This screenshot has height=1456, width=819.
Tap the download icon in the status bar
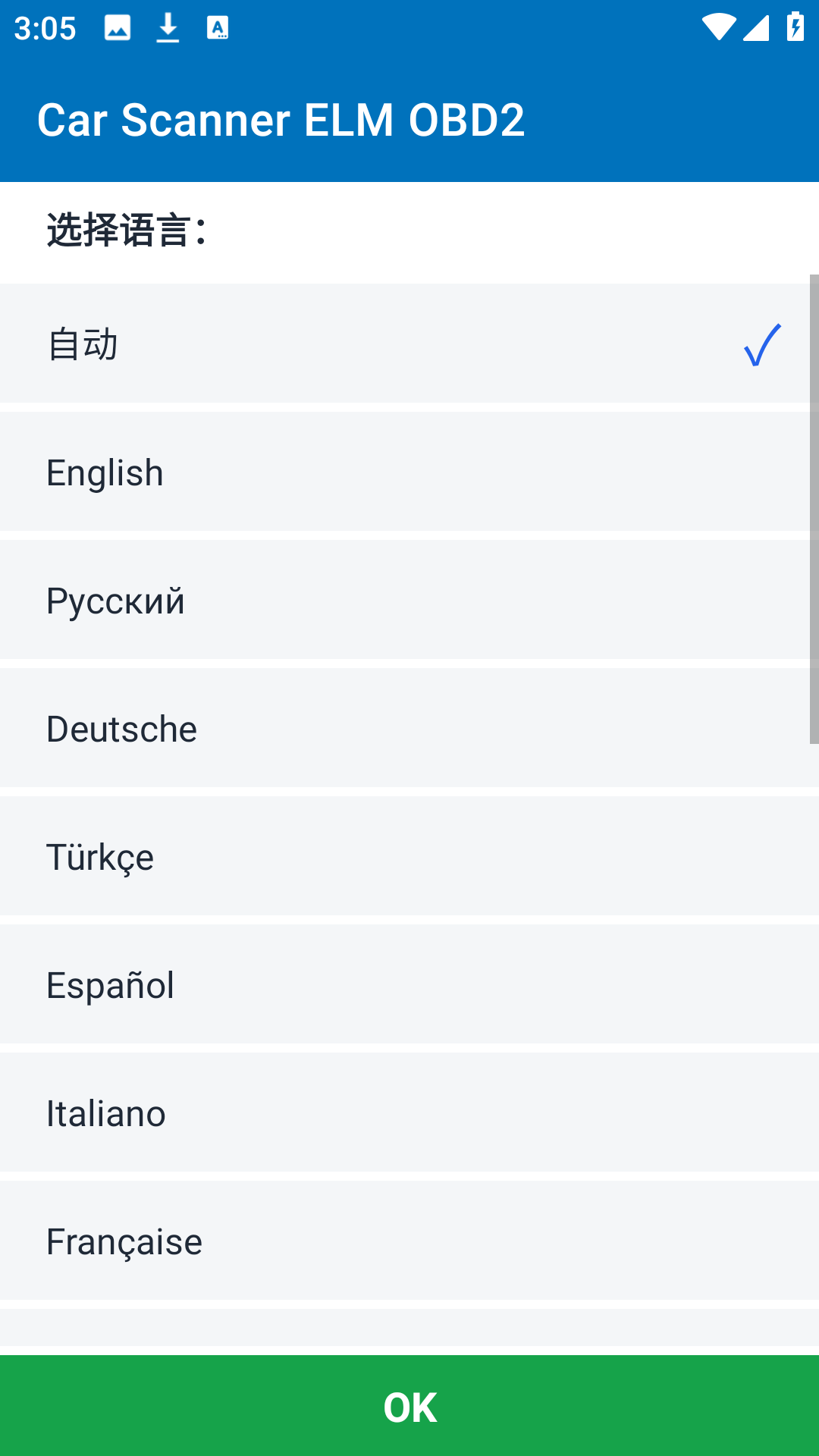coord(168,27)
